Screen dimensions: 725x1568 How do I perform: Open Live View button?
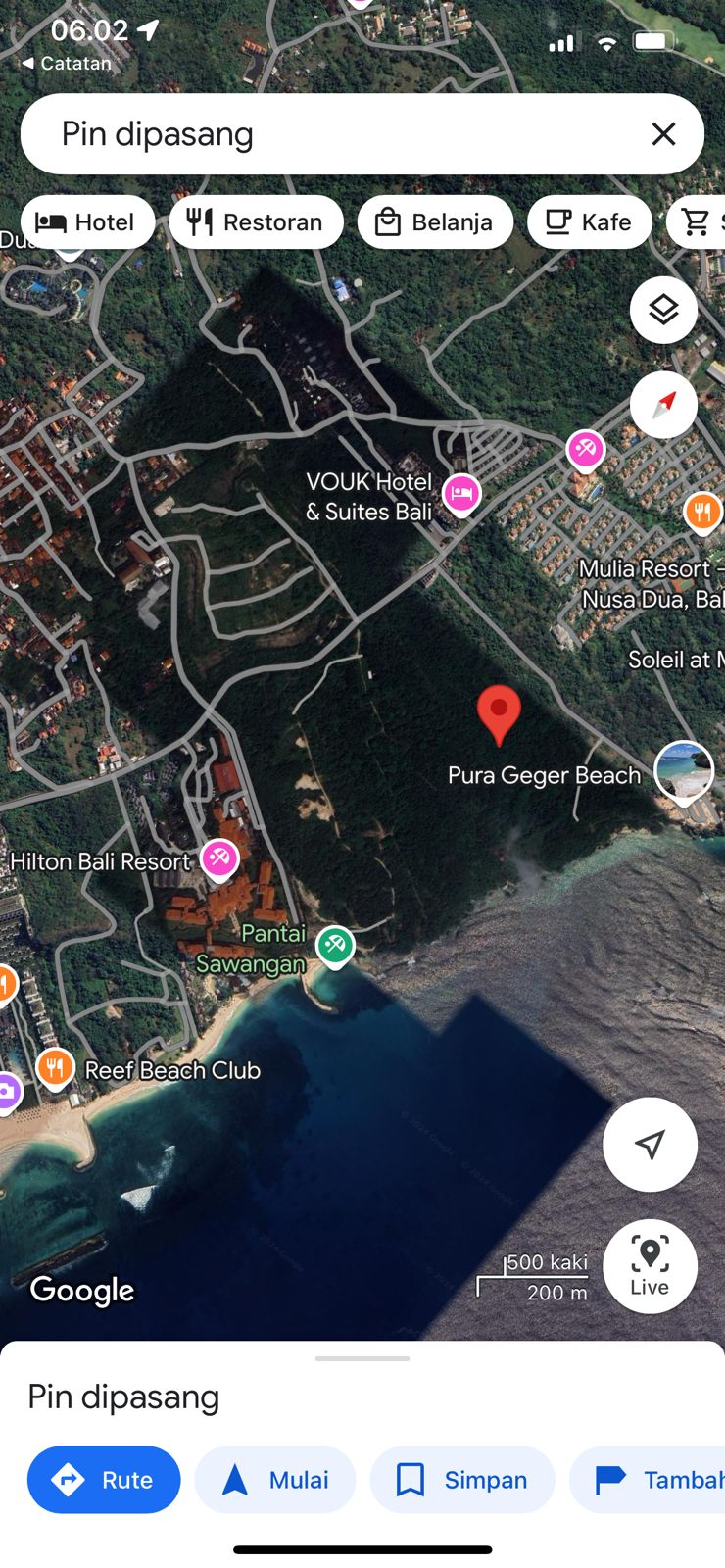(650, 1265)
